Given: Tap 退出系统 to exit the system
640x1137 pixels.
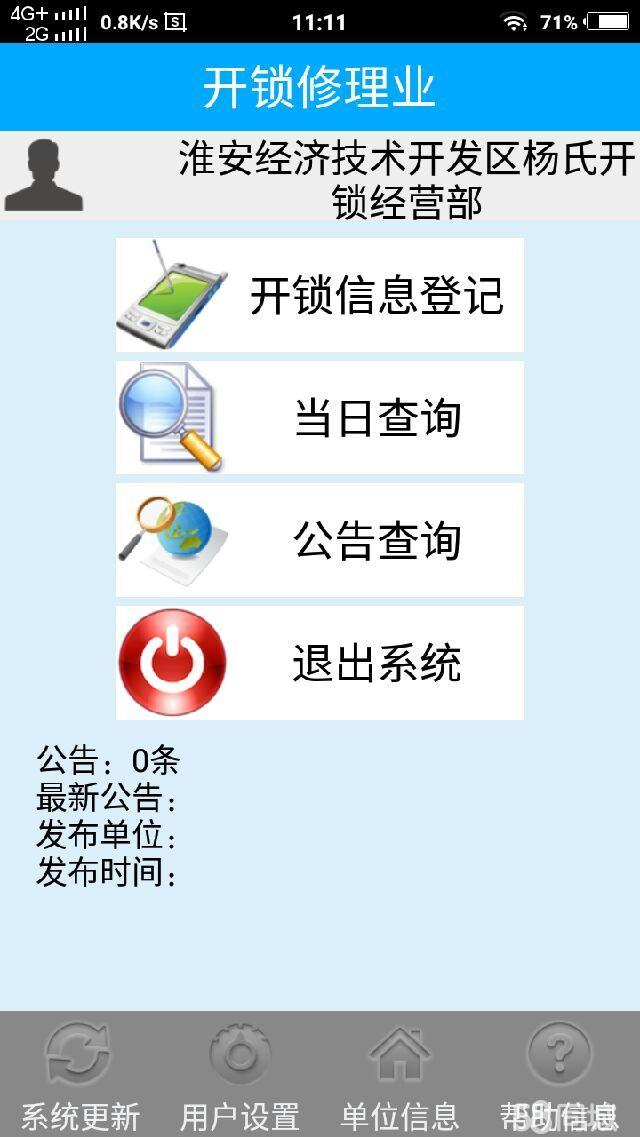Looking at the screenshot, I should point(320,663).
